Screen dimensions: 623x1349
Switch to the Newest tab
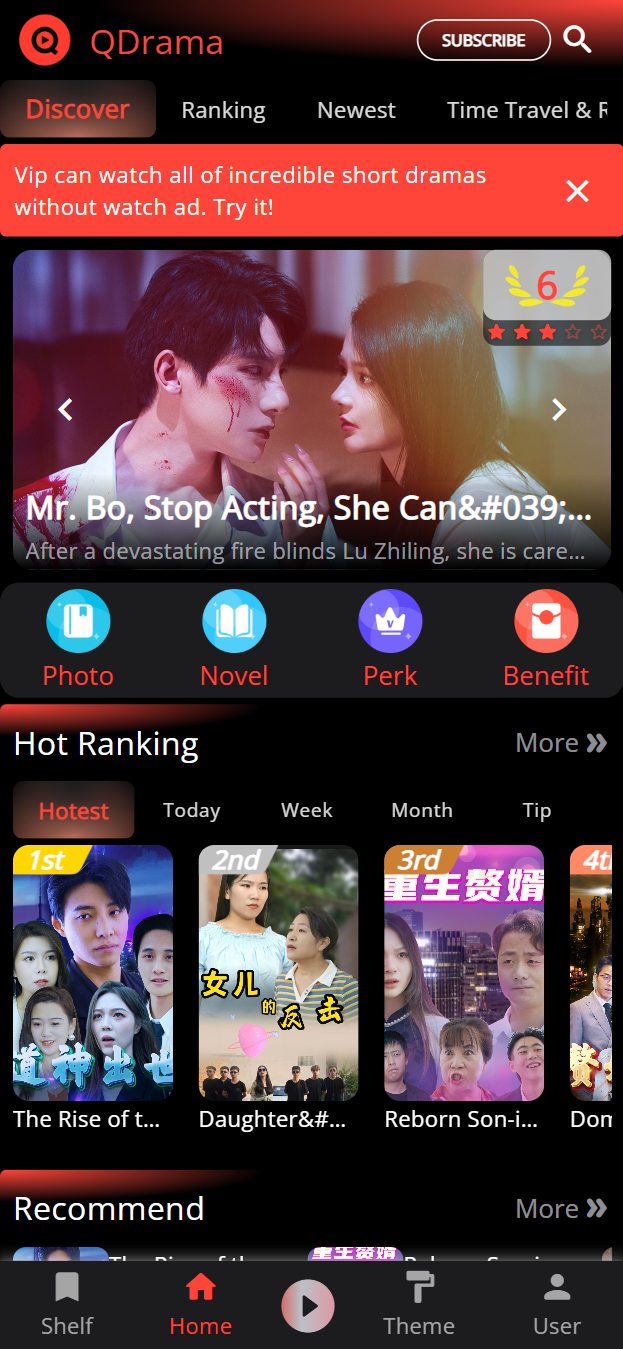tap(356, 110)
